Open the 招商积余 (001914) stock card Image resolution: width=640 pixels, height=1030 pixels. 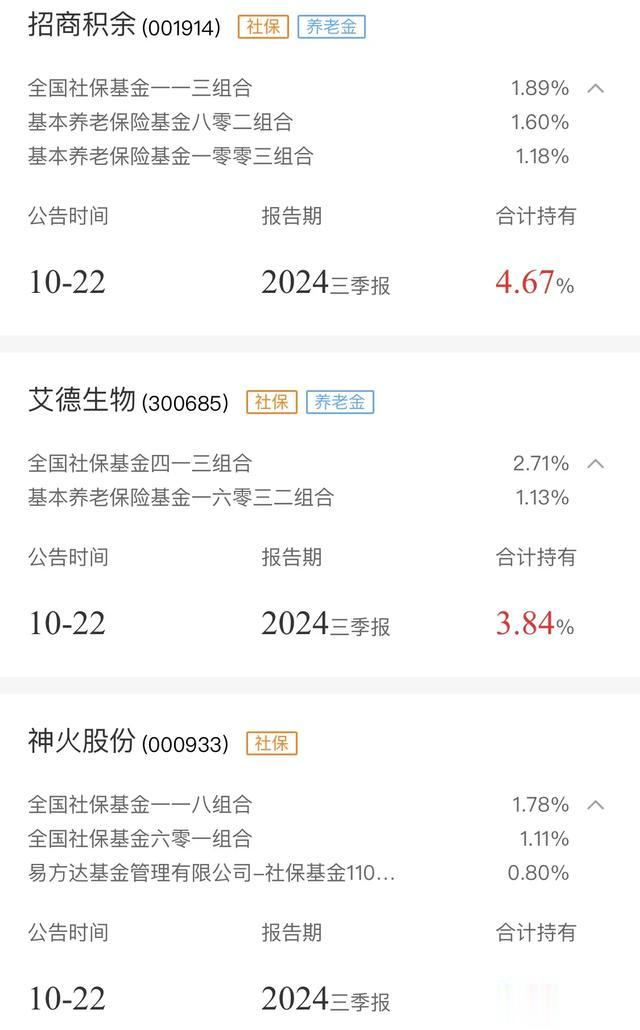coord(124,26)
